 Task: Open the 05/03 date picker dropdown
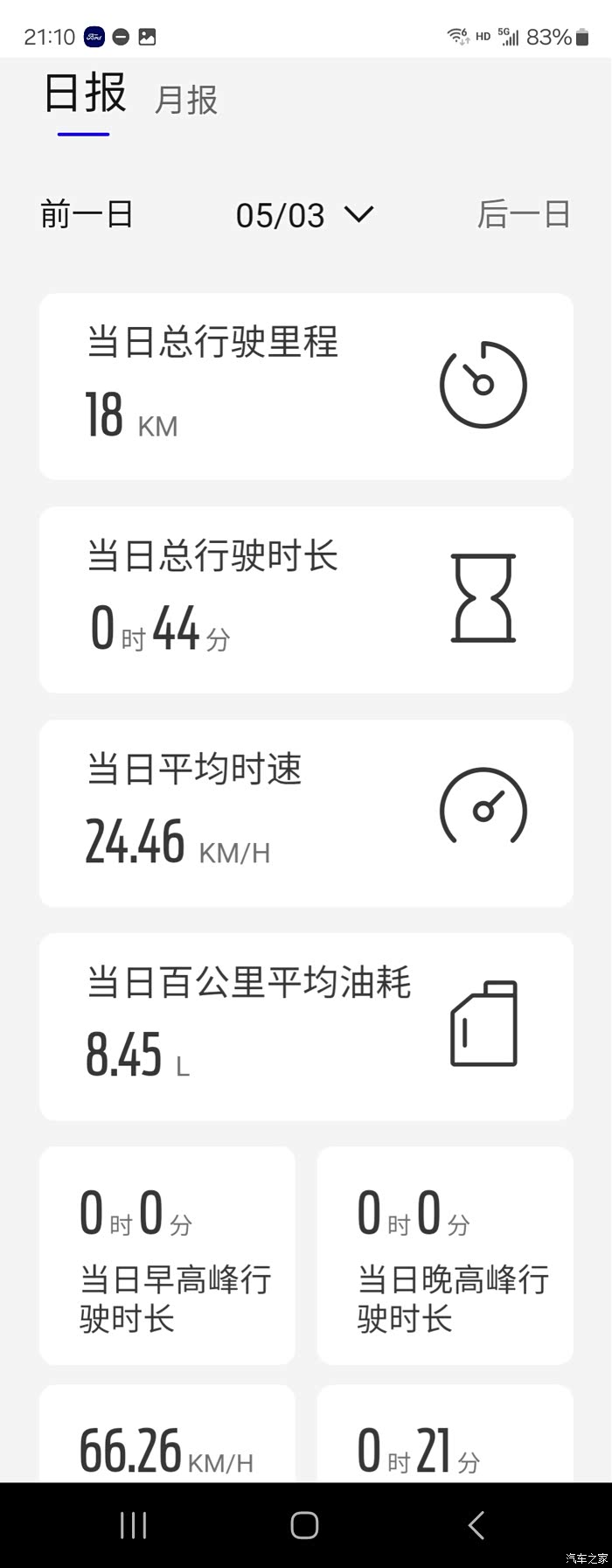coord(303,215)
